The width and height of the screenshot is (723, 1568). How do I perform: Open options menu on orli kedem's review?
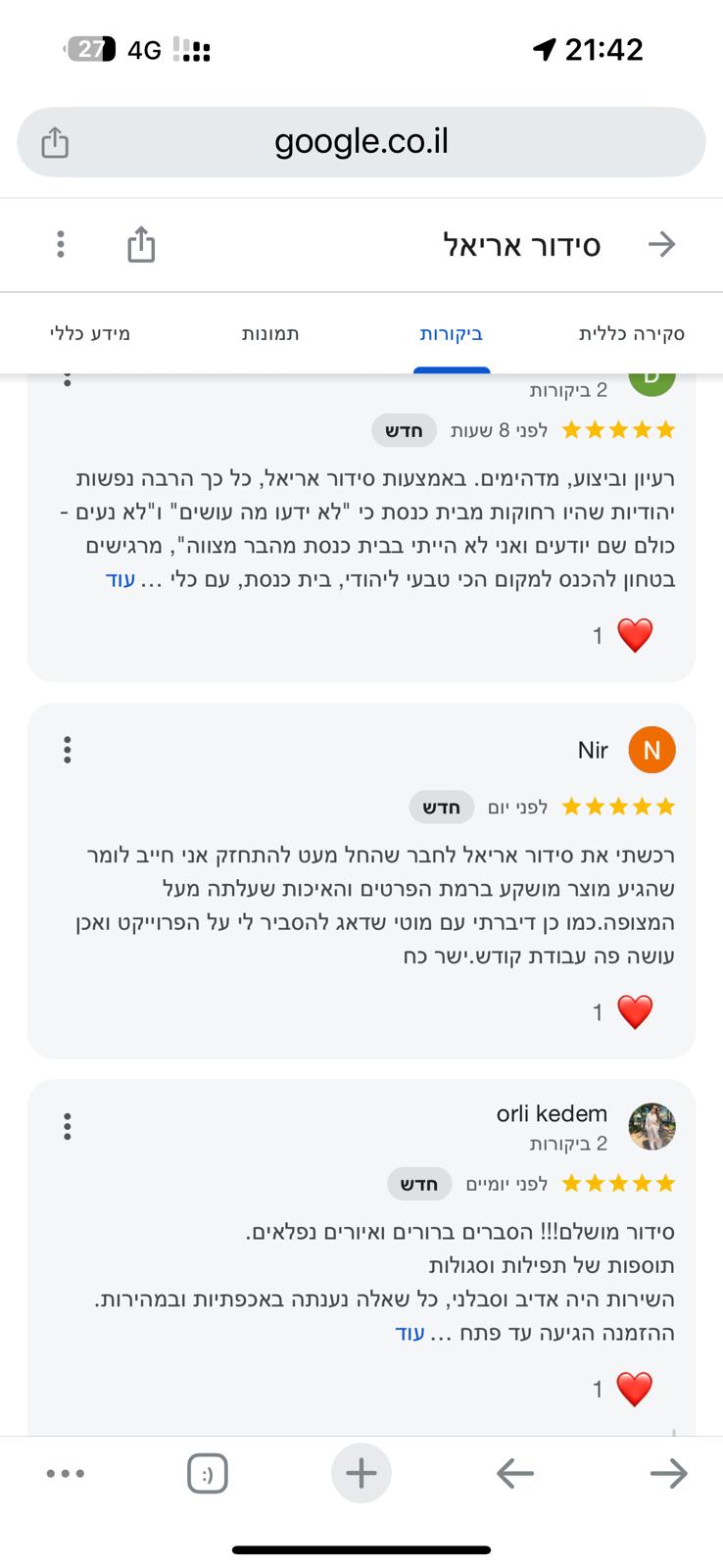[67, 1127]
